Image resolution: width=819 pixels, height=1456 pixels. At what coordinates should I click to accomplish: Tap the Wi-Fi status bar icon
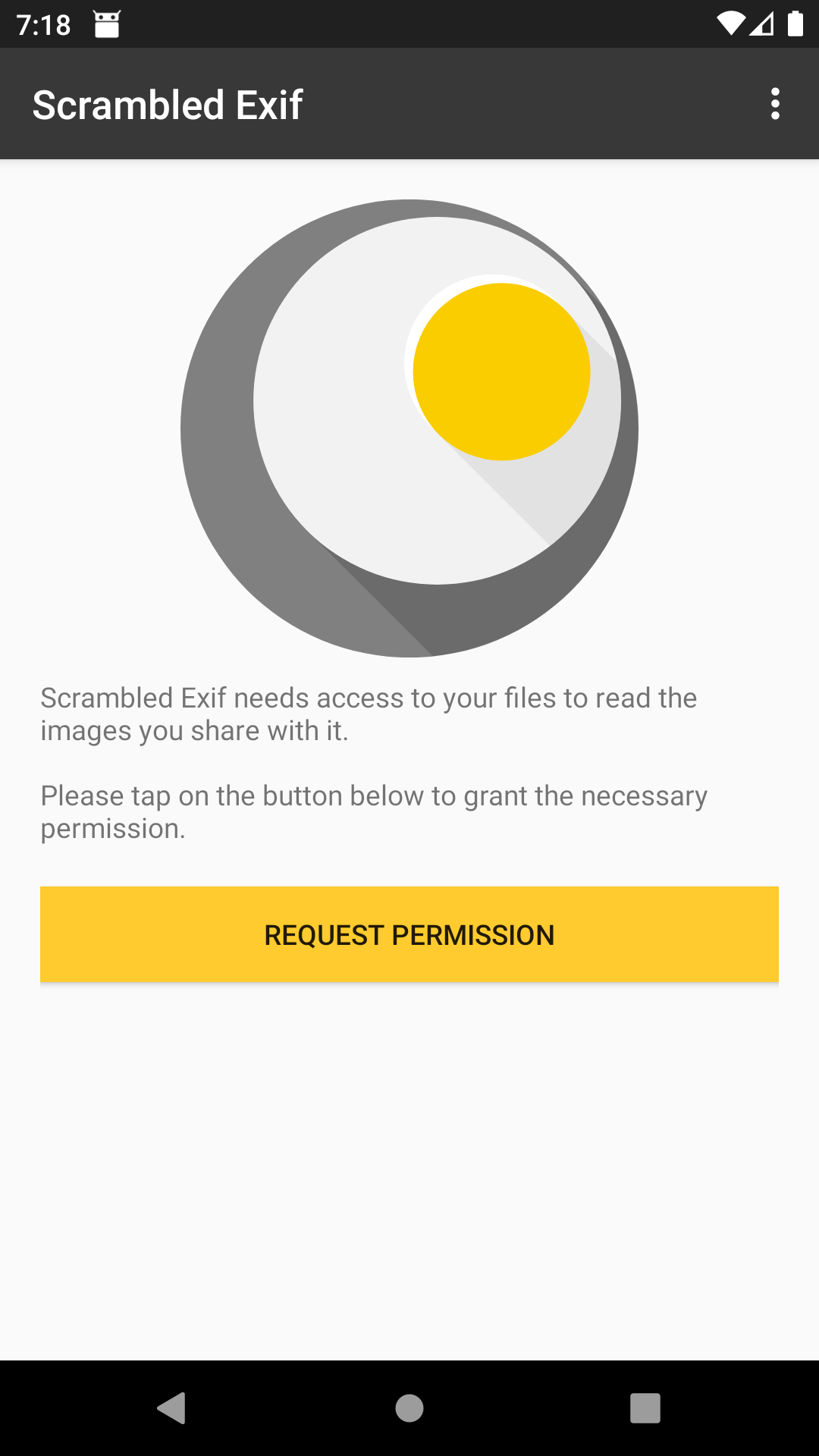point(733,24)
